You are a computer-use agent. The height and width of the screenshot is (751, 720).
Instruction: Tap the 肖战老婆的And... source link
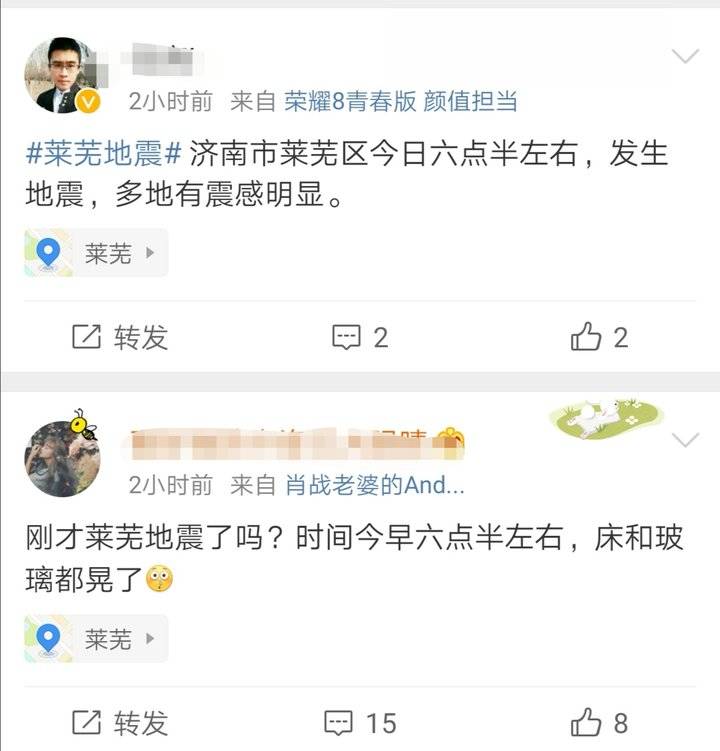pos(375,485)
